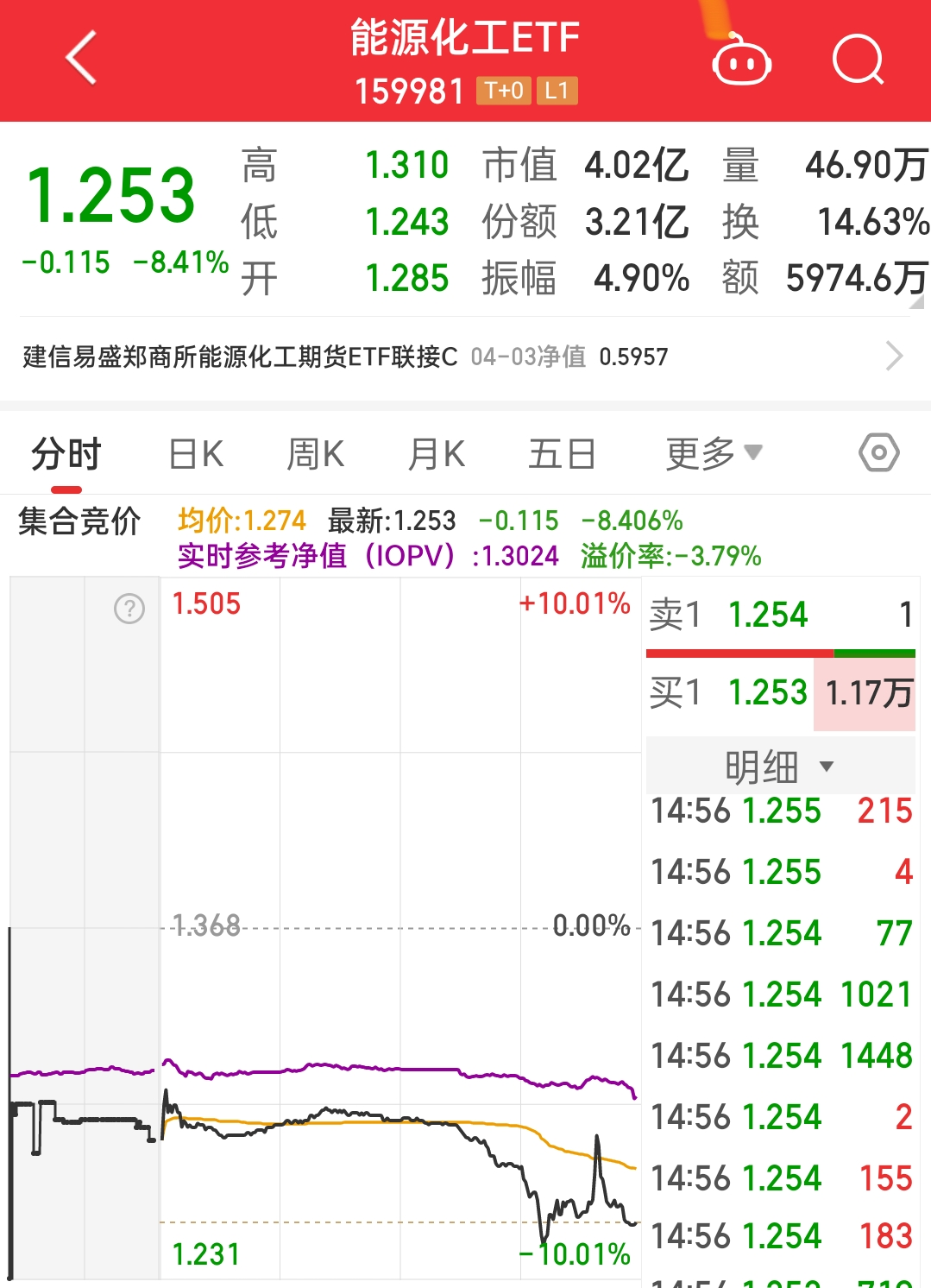This screenshot has width=931, height=1288.
Task: Select the 买1 1.253 quote row
Action: pos(779,692)
